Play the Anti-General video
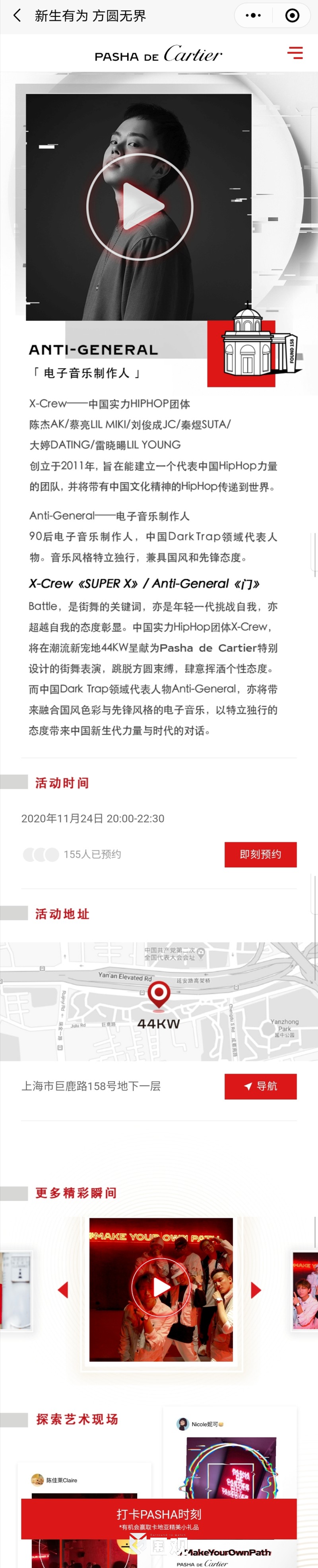The height and width of the screenshot is (1568, 318). point(139,206)
